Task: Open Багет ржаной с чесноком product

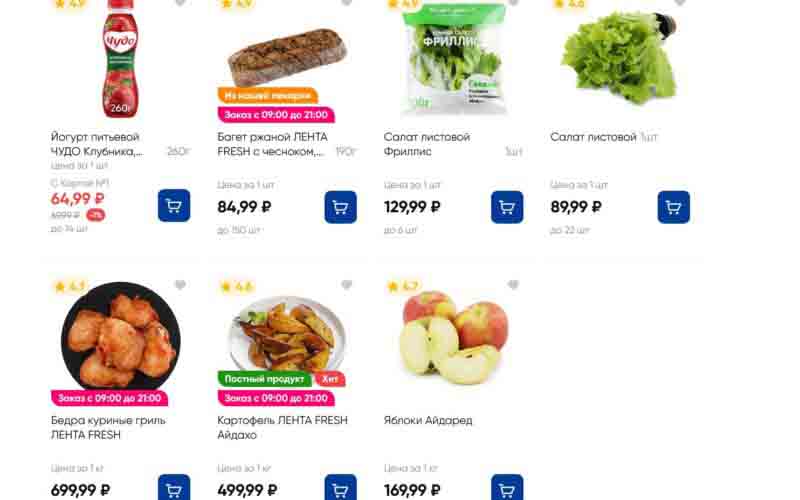Action: click(272, 144)
